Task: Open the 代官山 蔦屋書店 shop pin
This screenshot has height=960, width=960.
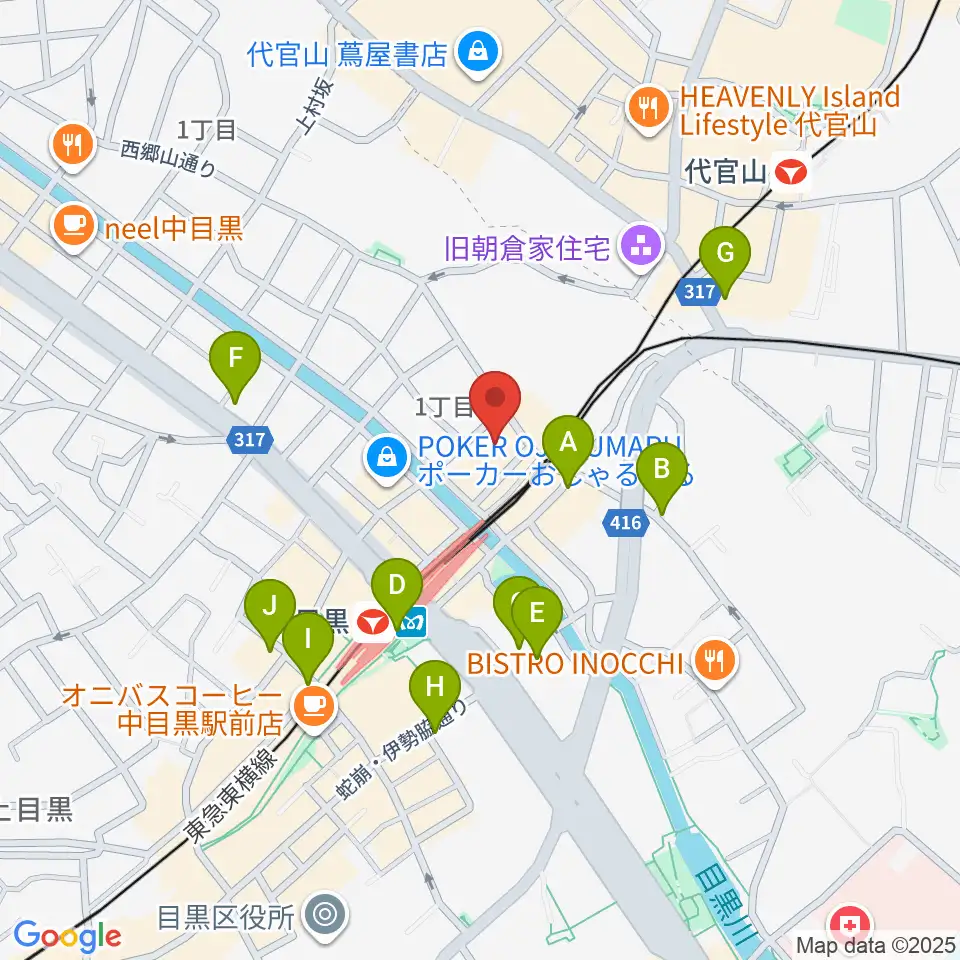Action: [478, 54]
